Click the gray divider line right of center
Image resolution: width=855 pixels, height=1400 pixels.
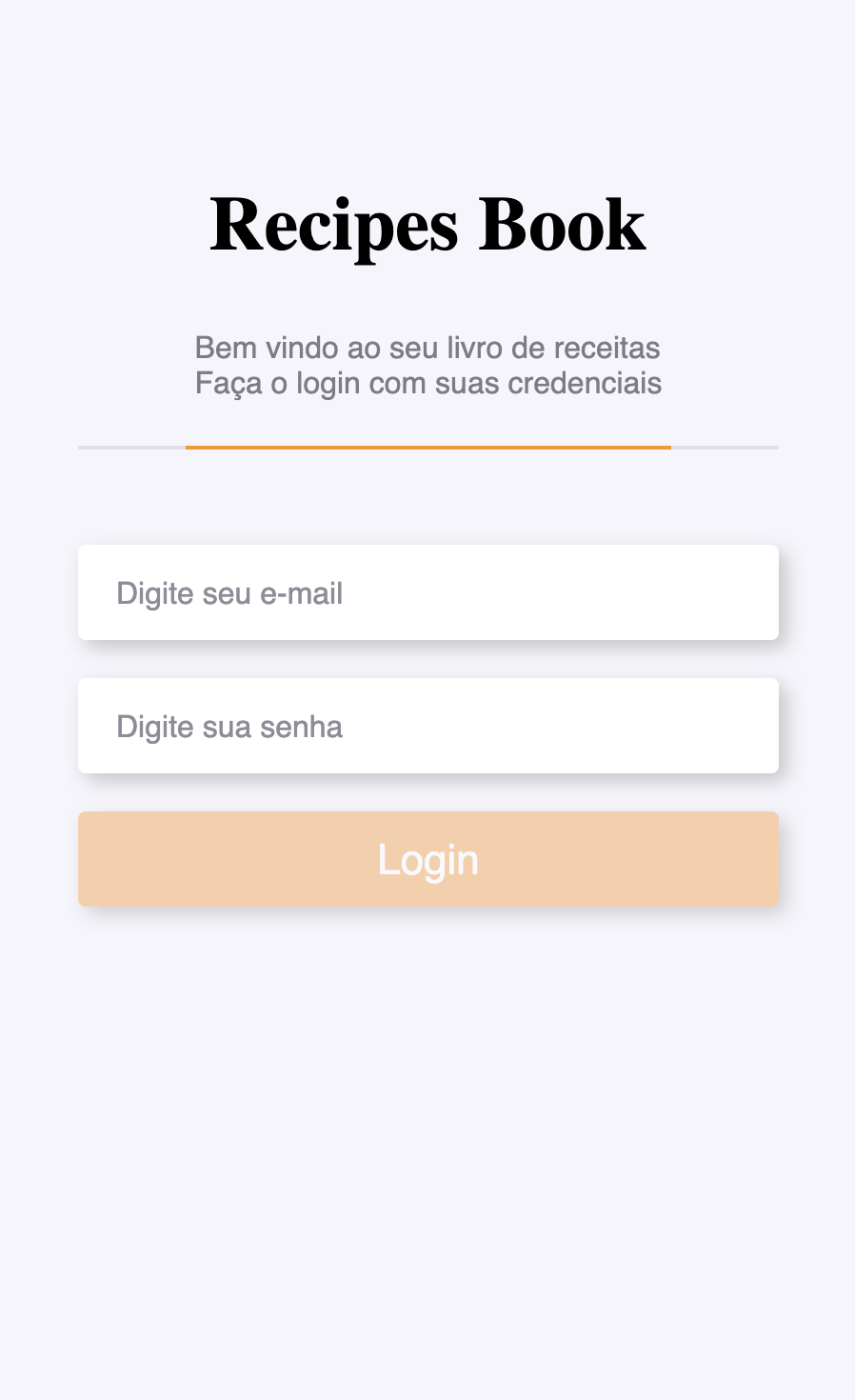point(726,447)
